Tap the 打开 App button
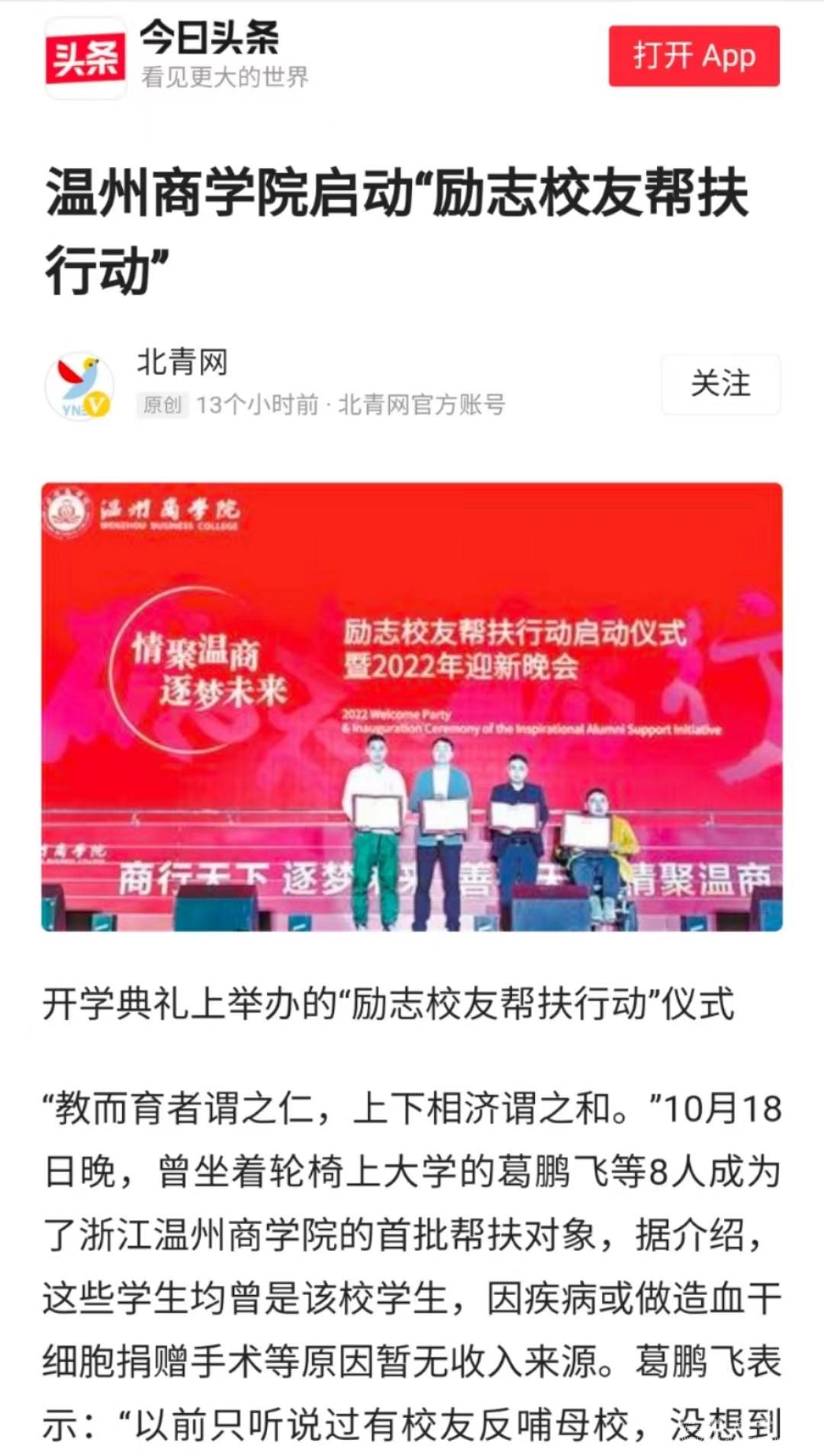 point(694,56)
